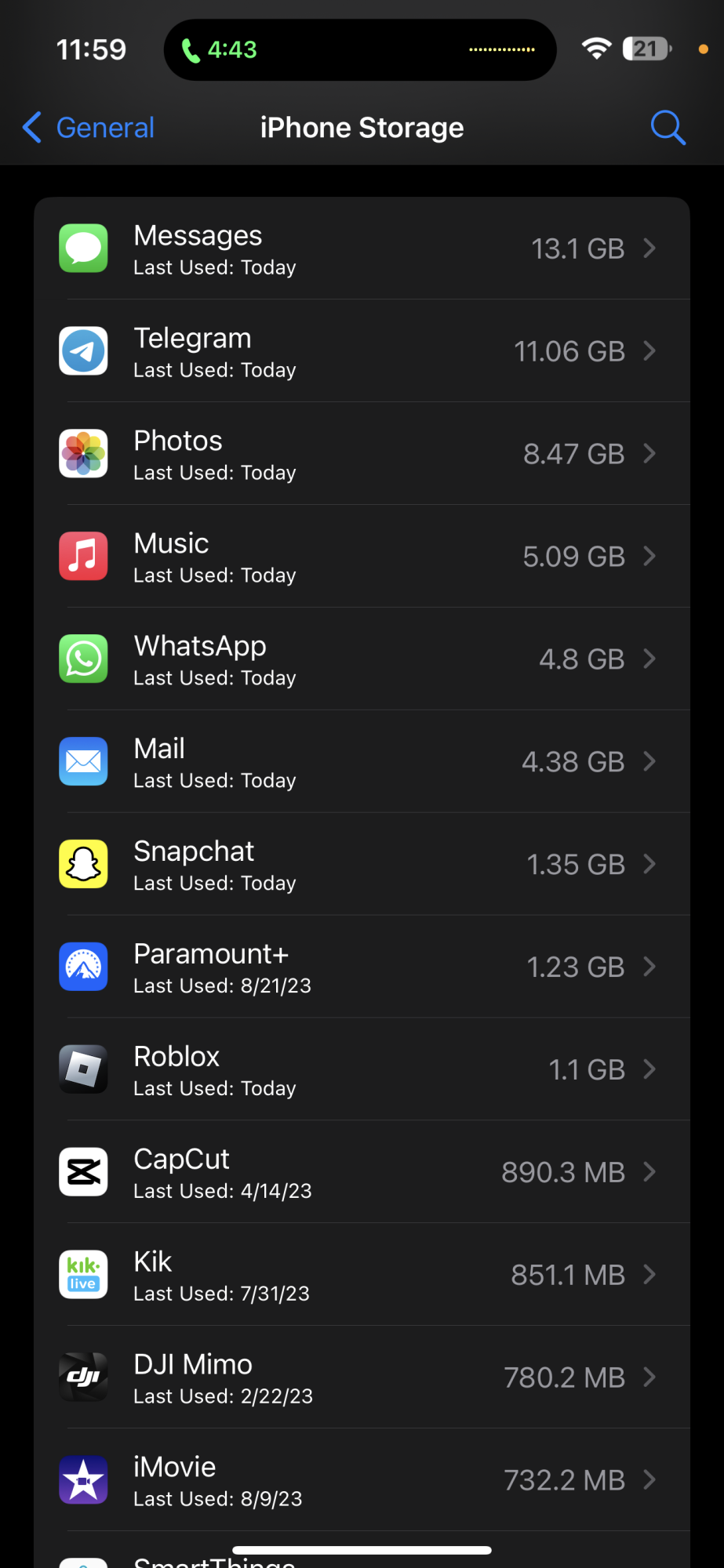Select the Roblox row
This screenshot has height=1568, width=724.
[361, 1070]
